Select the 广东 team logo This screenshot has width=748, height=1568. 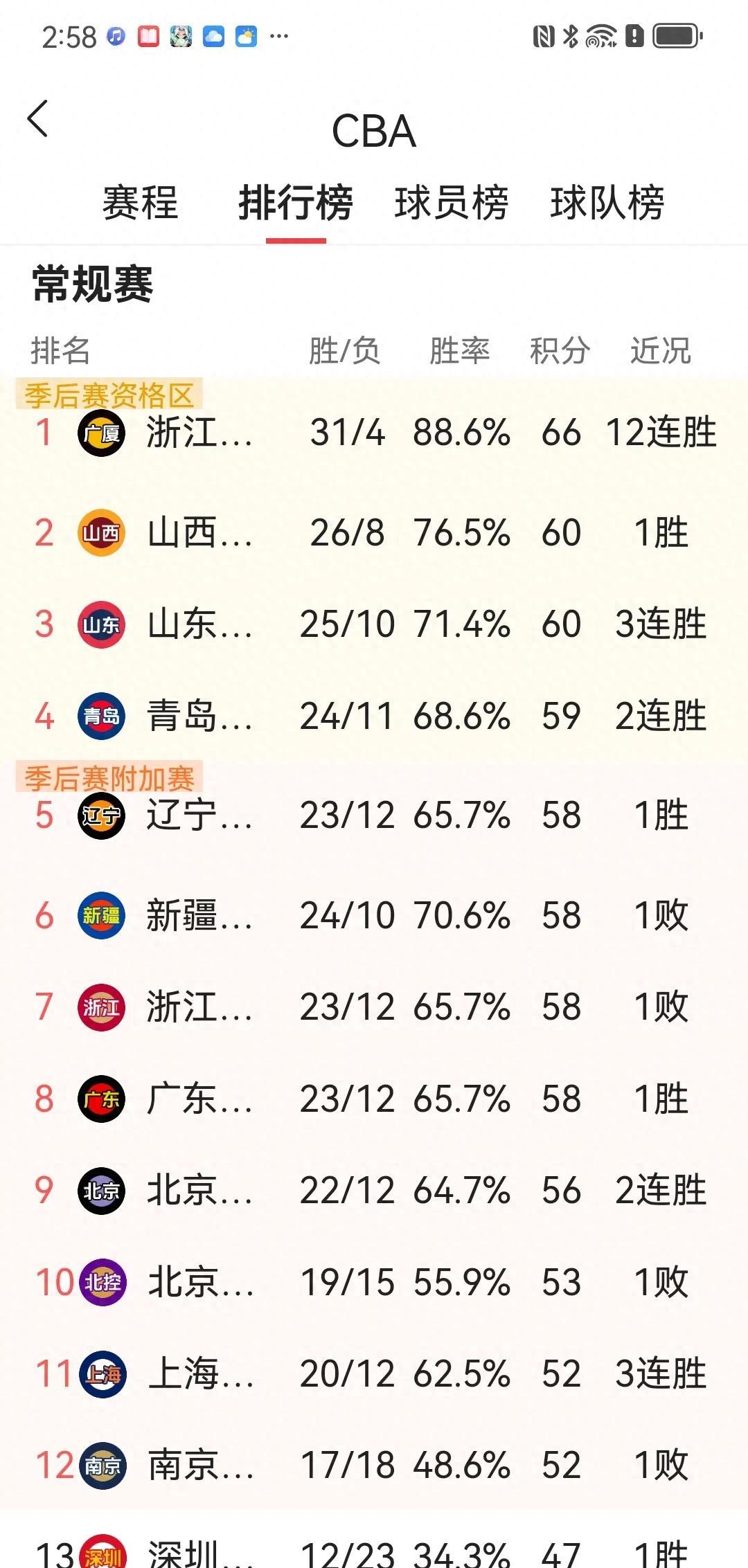tap(101, 1099)
